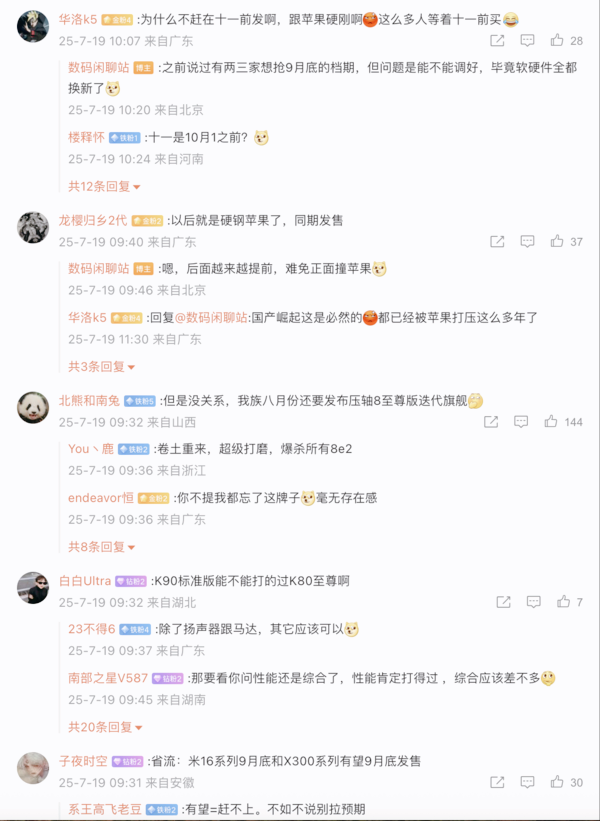Open 南部之星V587's profile from username

coord(107,678)
